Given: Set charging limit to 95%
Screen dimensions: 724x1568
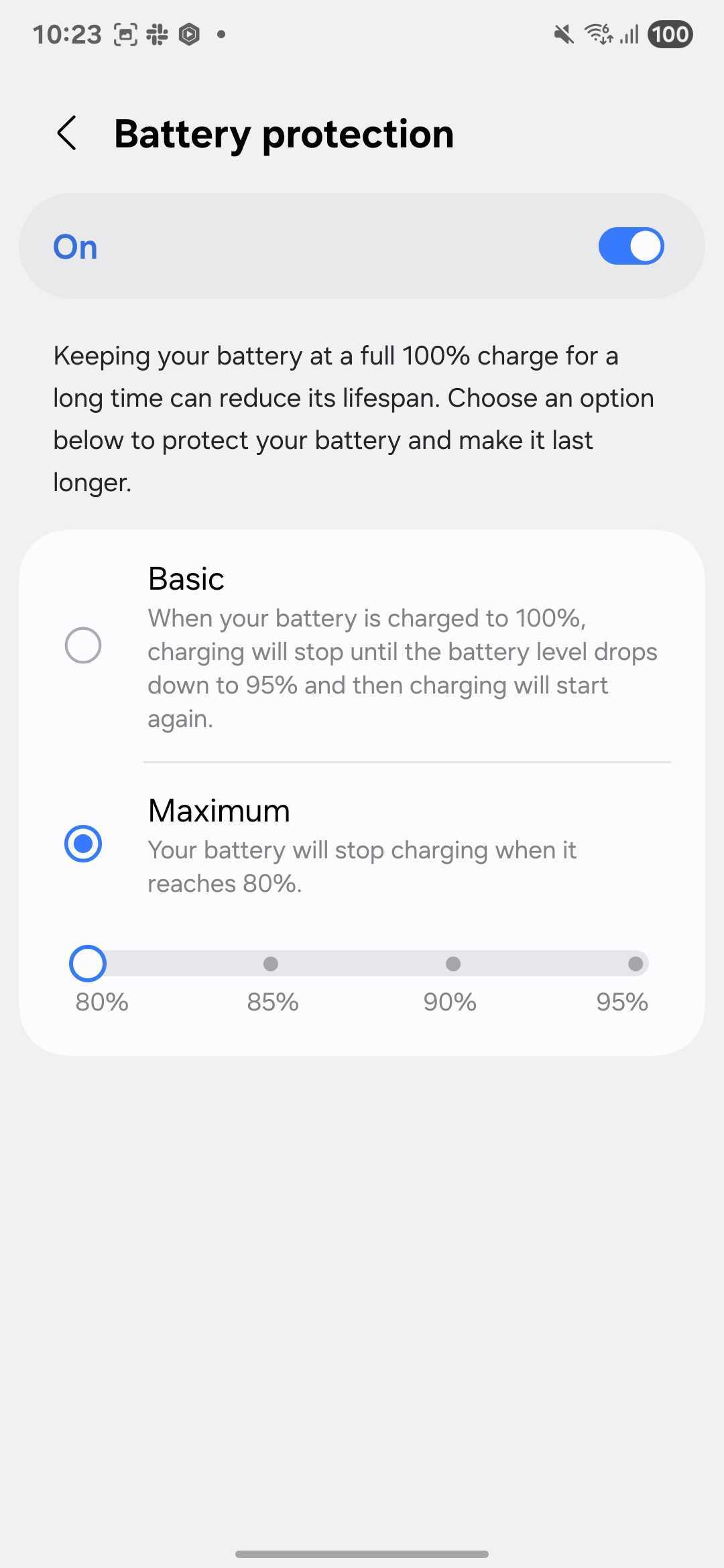Looking at the screenshot, I should pyautogui.click(x=635, y=964).
